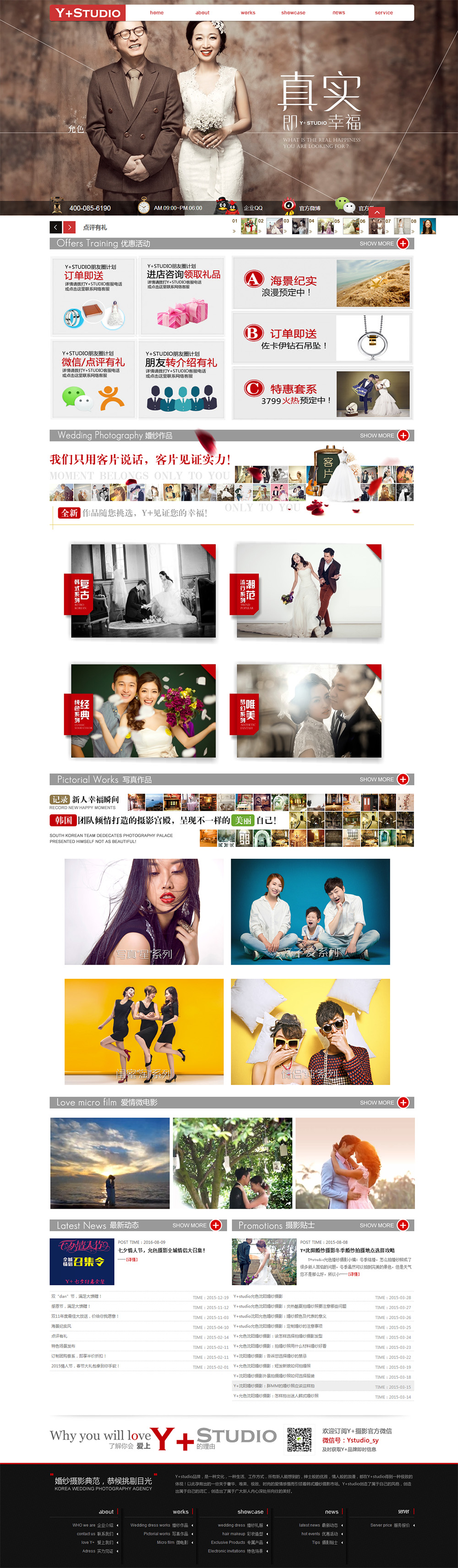This screenshot has width=458, height=1568.
Task: Open the 特惠套系 3799 banner
Action: [x=322, y=394]
